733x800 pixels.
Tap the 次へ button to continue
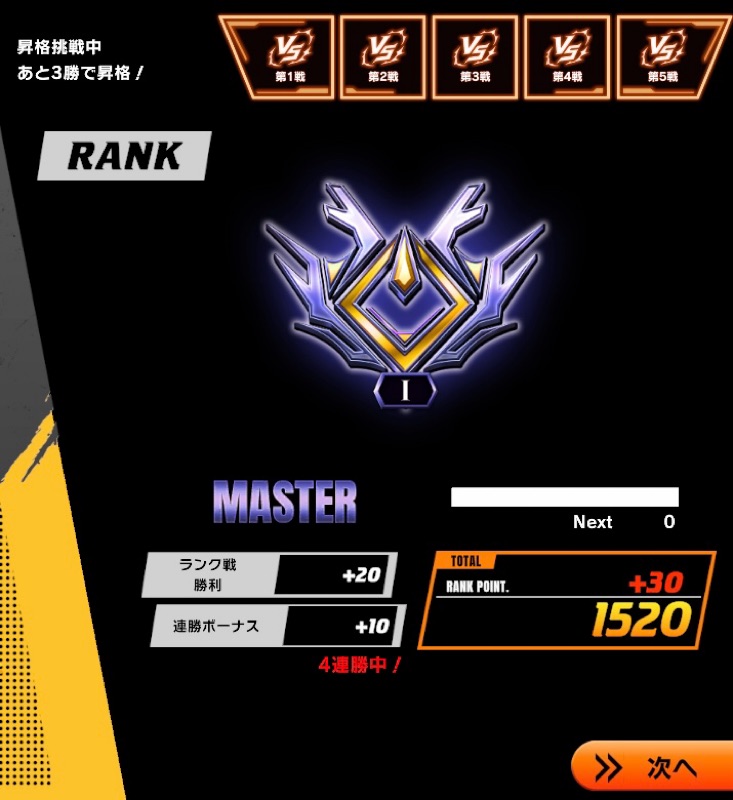(655, 767)
